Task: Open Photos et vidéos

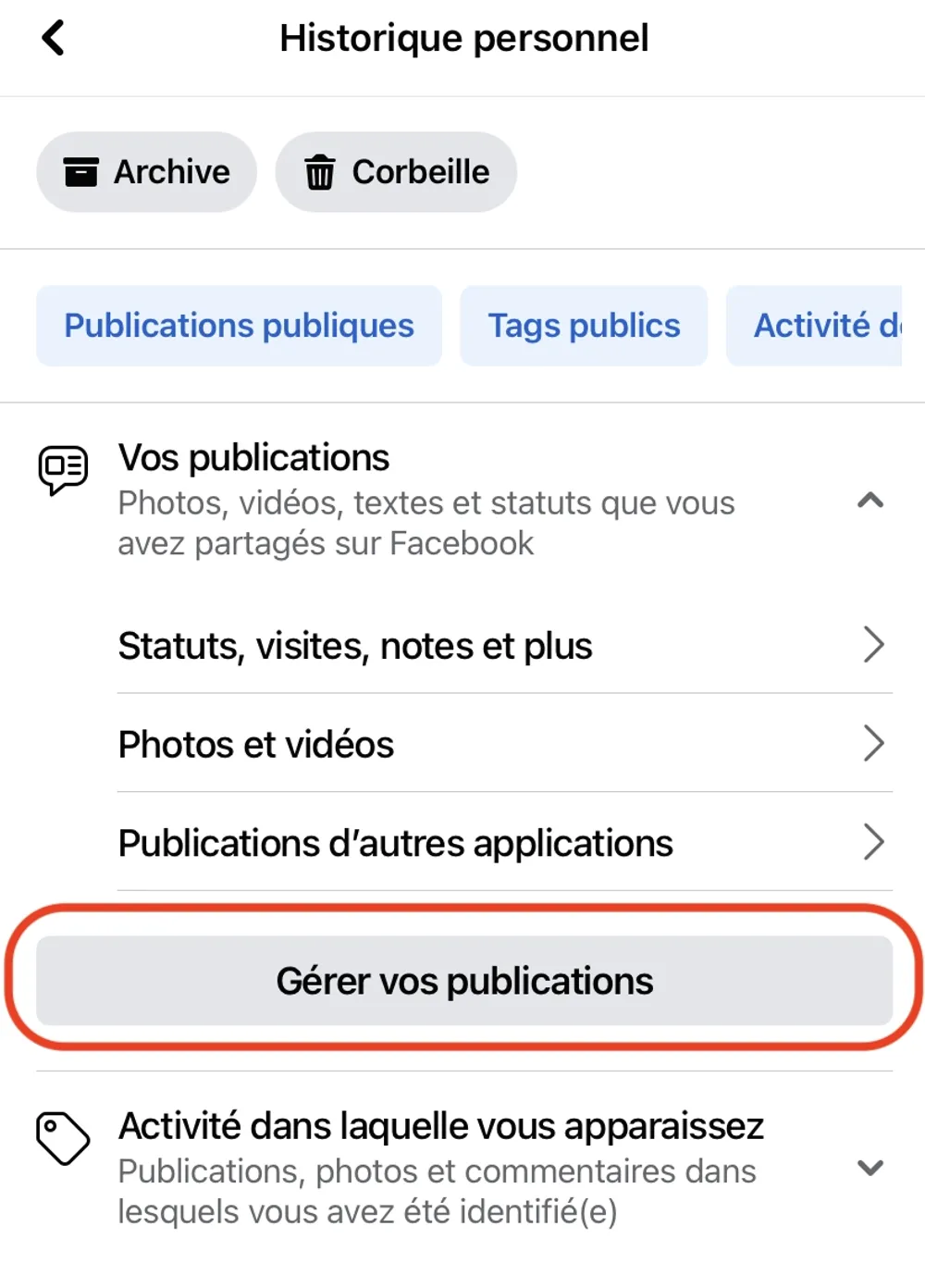Action: click(504, 744)
